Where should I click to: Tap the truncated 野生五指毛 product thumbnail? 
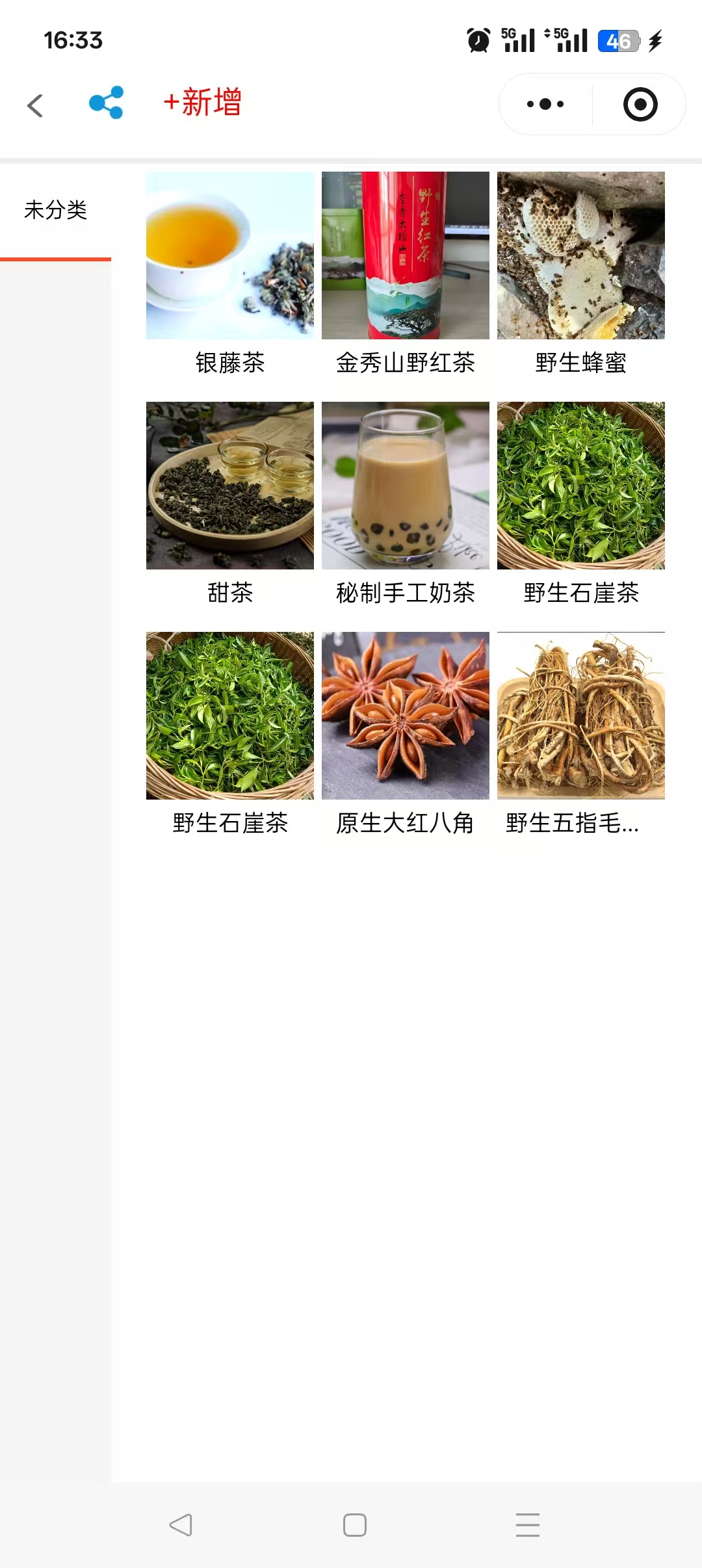(580, 716)
